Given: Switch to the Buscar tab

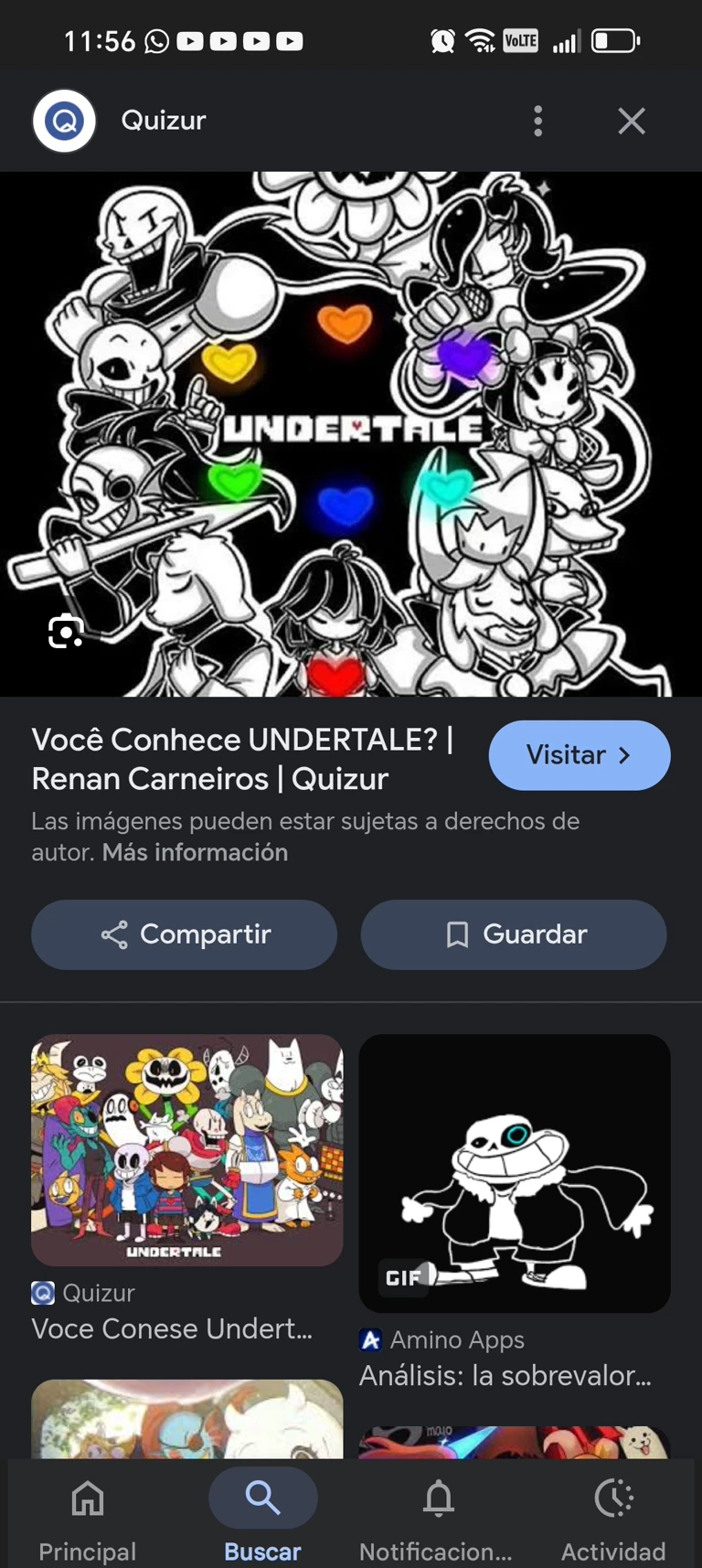Looking at the screenshot, I should (262, 1516).
